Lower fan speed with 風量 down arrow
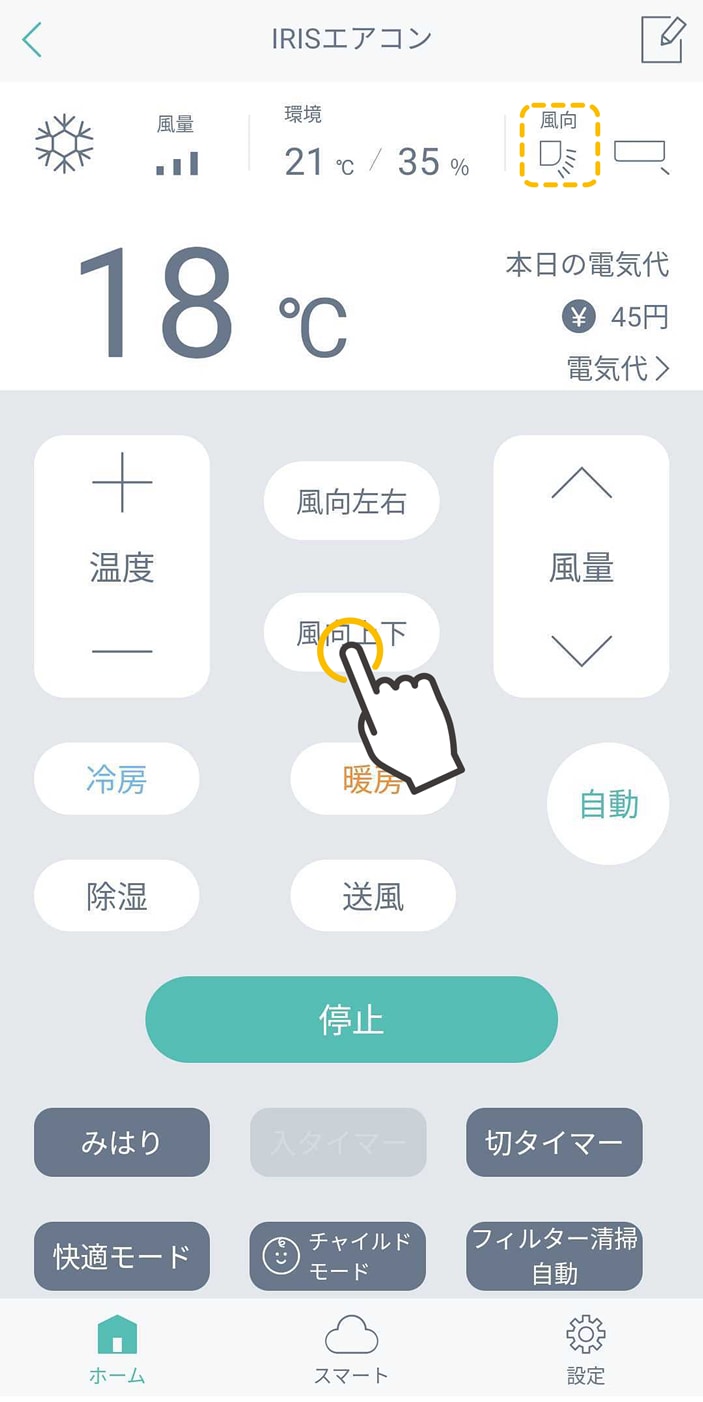This screenshot has width=703, height=1402. [581, 650]
